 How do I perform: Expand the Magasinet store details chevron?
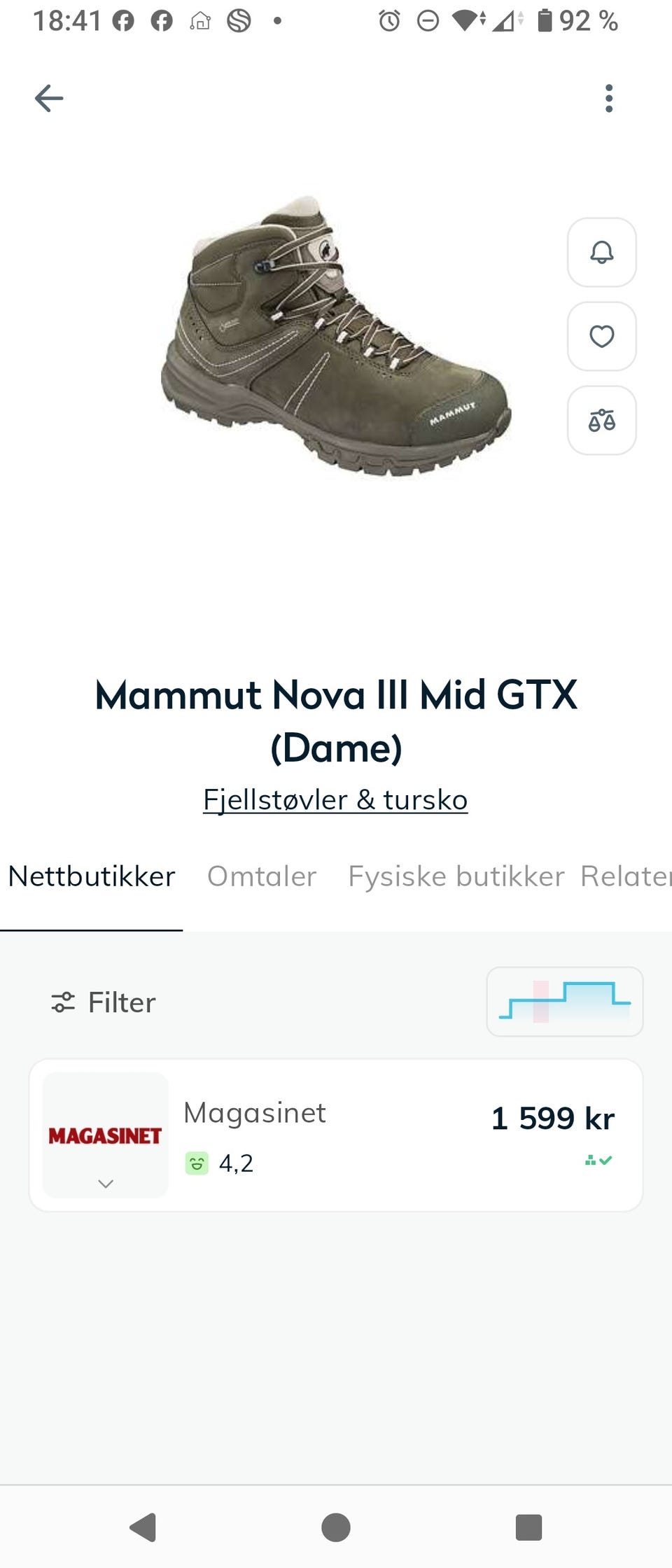106,1184
